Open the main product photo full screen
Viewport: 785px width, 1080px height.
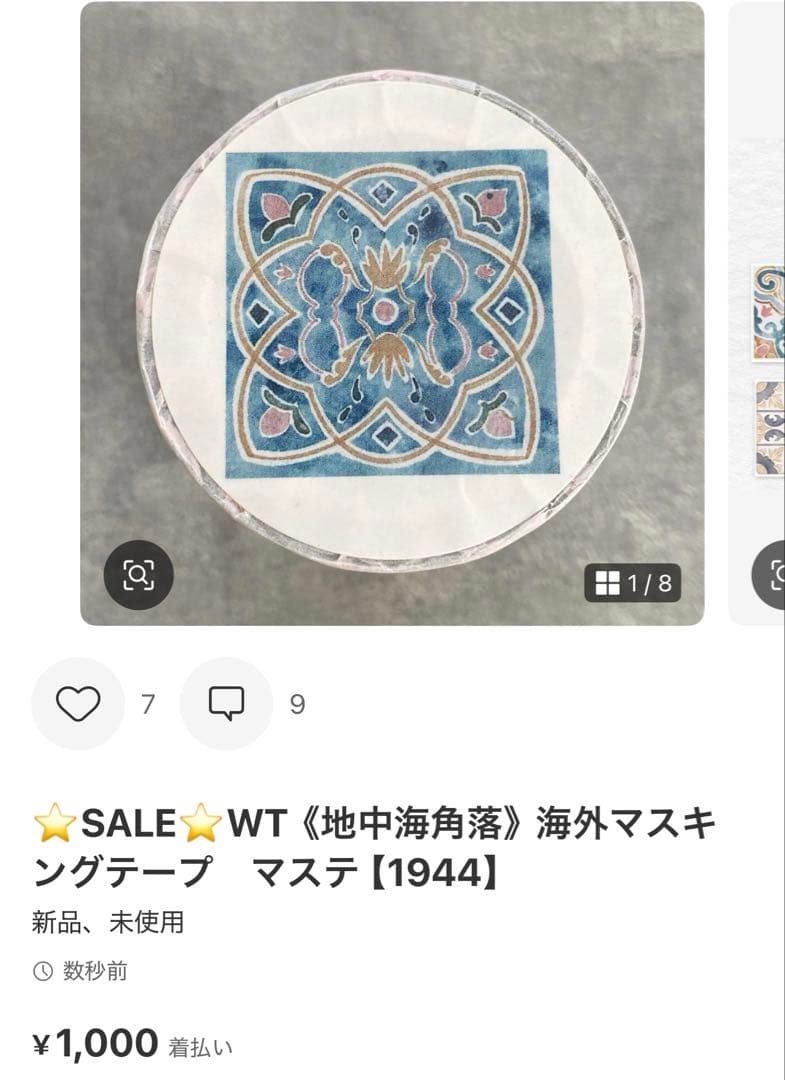tap(390, 310)
